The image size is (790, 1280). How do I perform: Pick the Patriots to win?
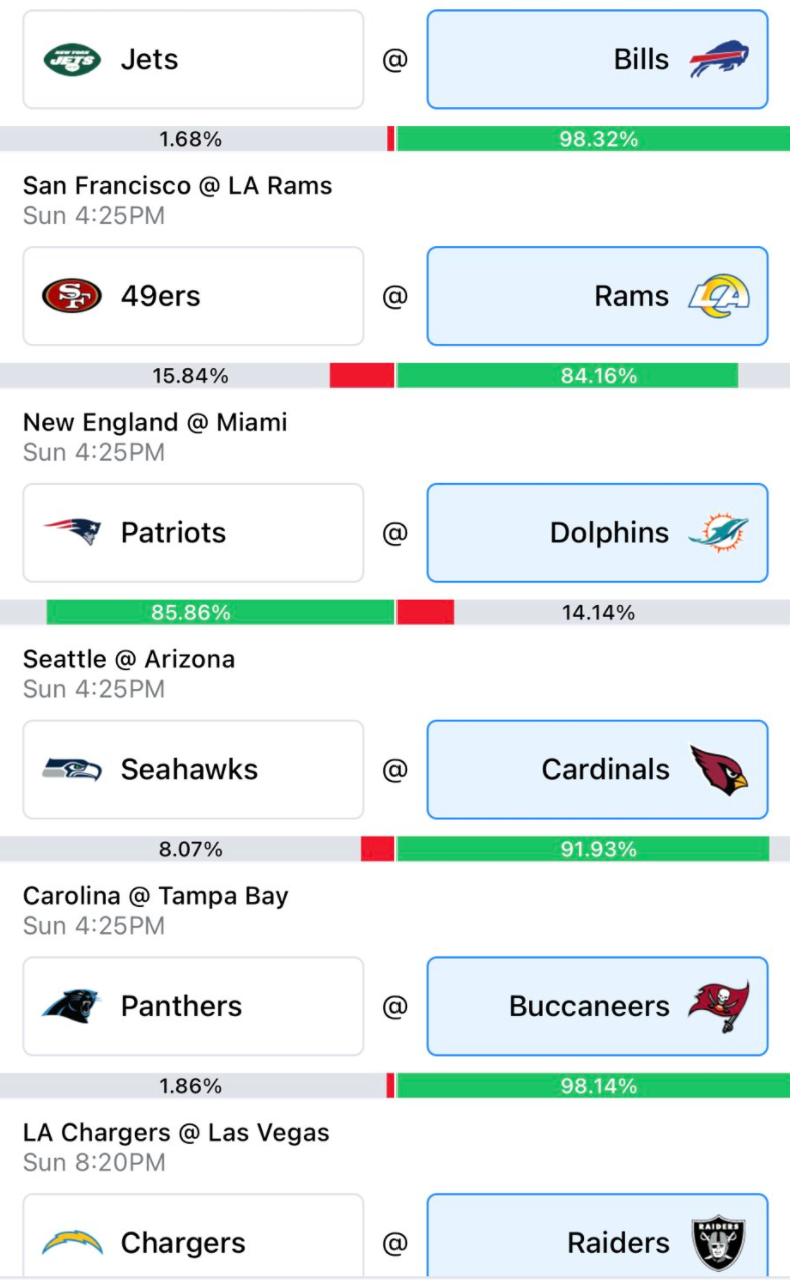(x=193, y=533)
